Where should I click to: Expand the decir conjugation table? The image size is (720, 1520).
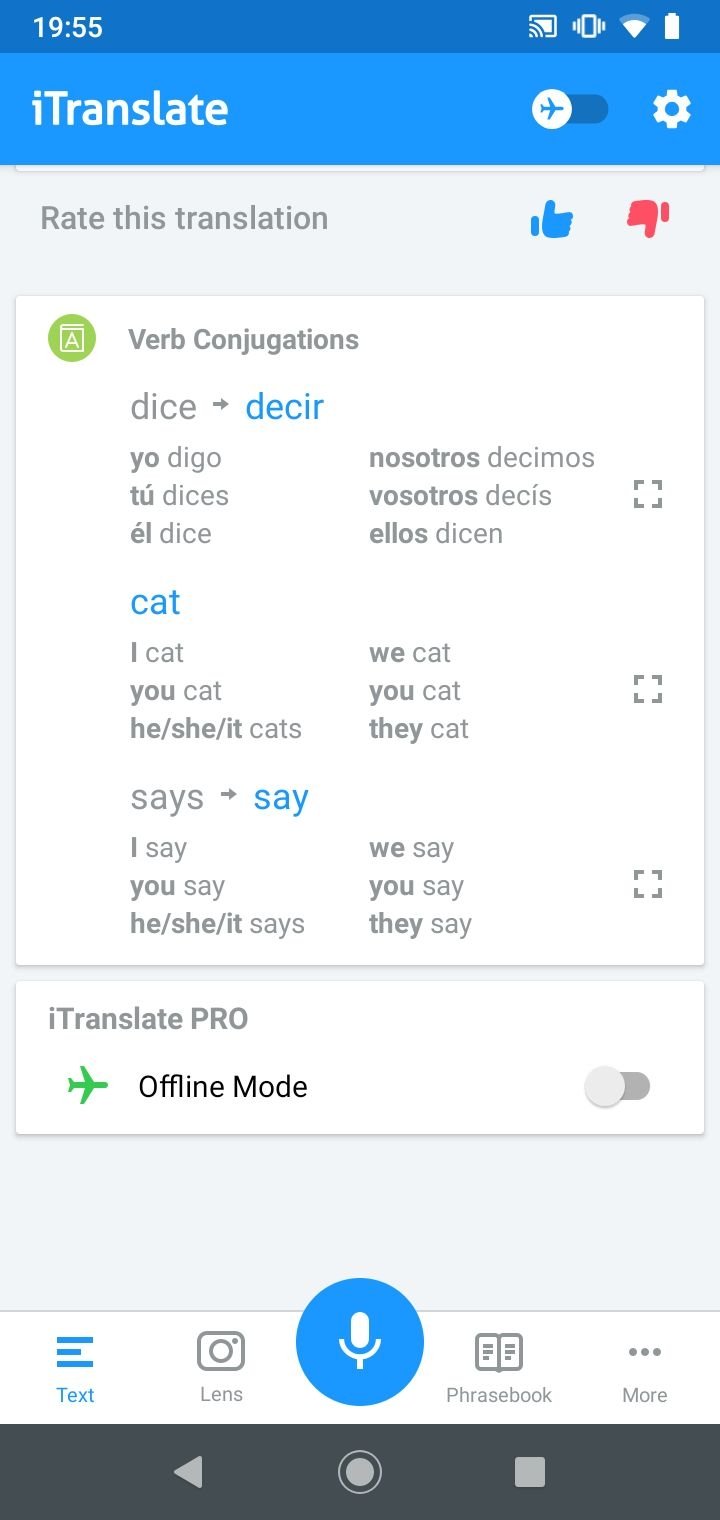click(x=648, y=494)
